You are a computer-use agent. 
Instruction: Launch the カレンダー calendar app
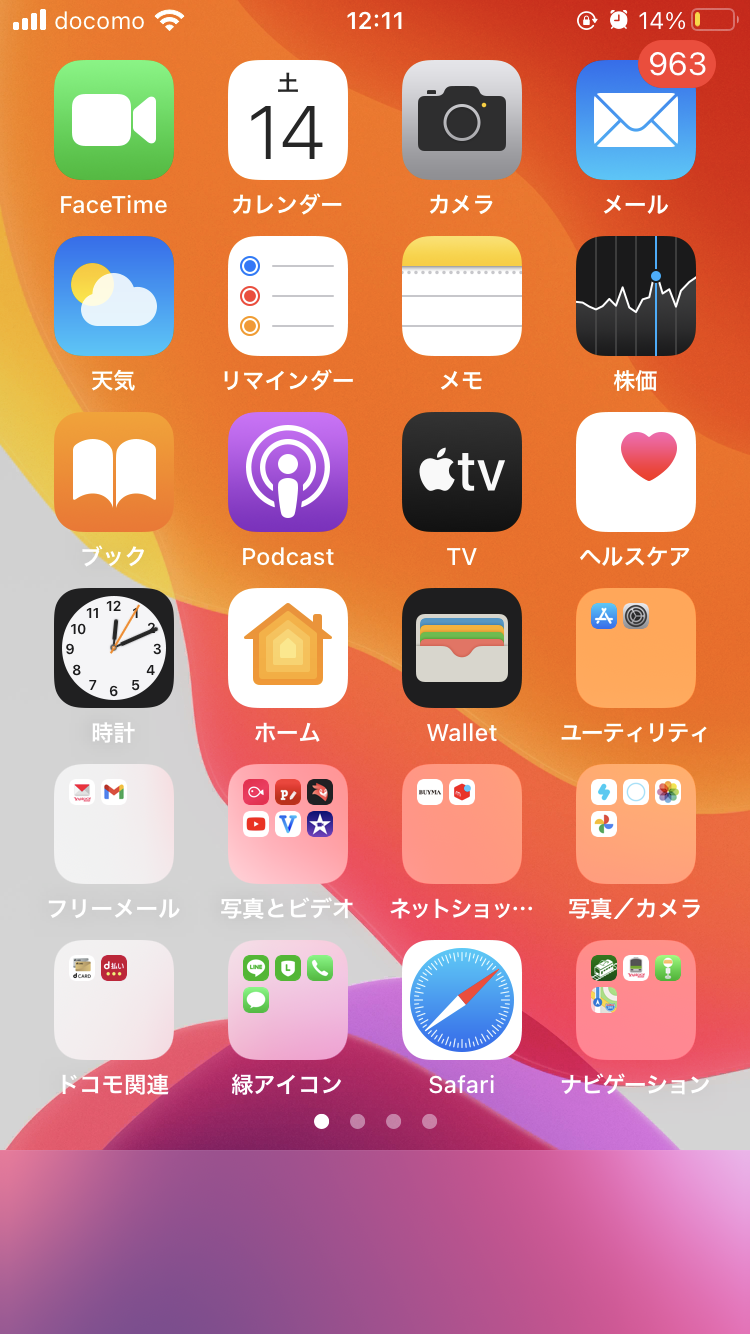click(x=288, y=120)
